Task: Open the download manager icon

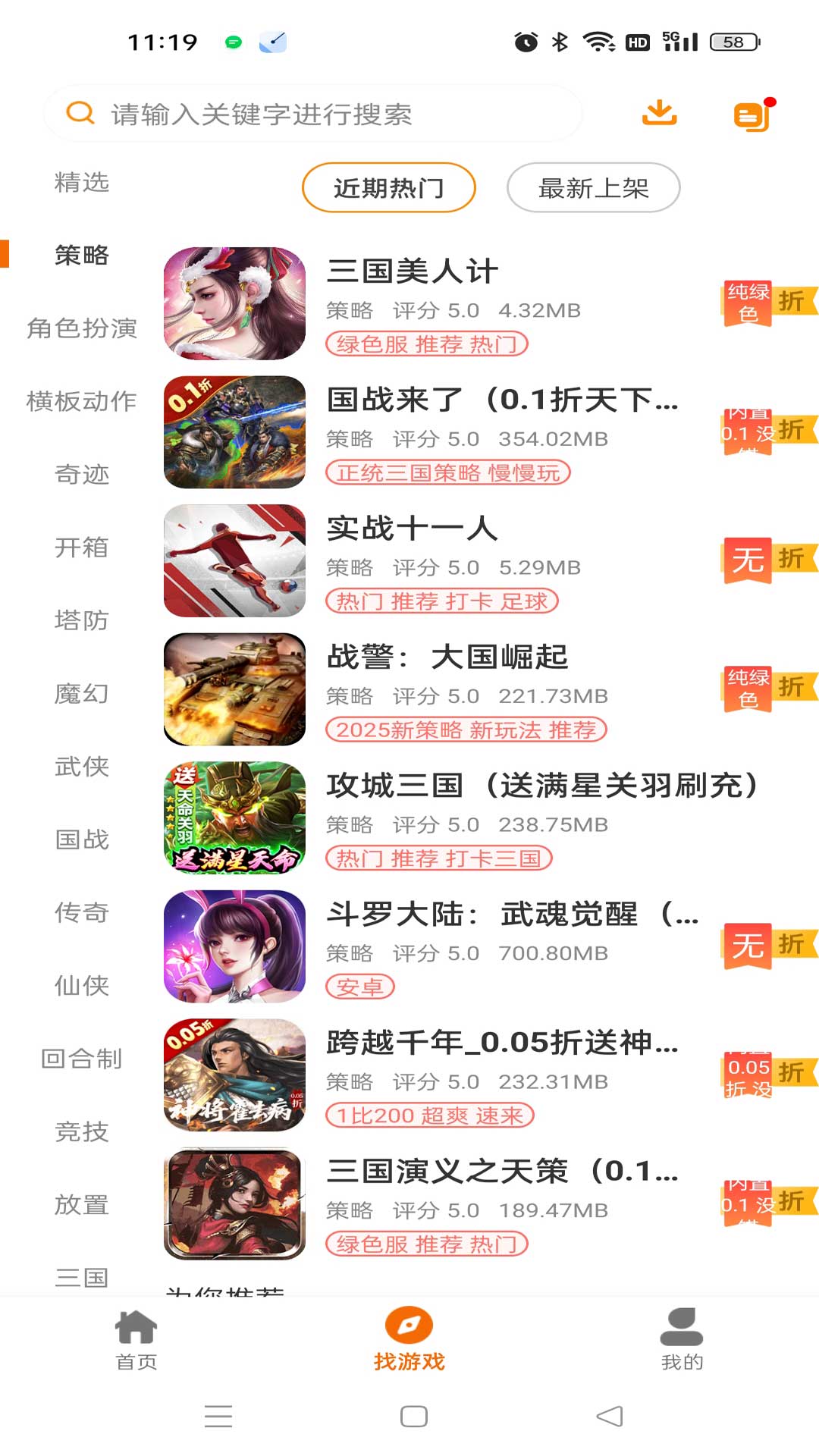Action: 659,114
